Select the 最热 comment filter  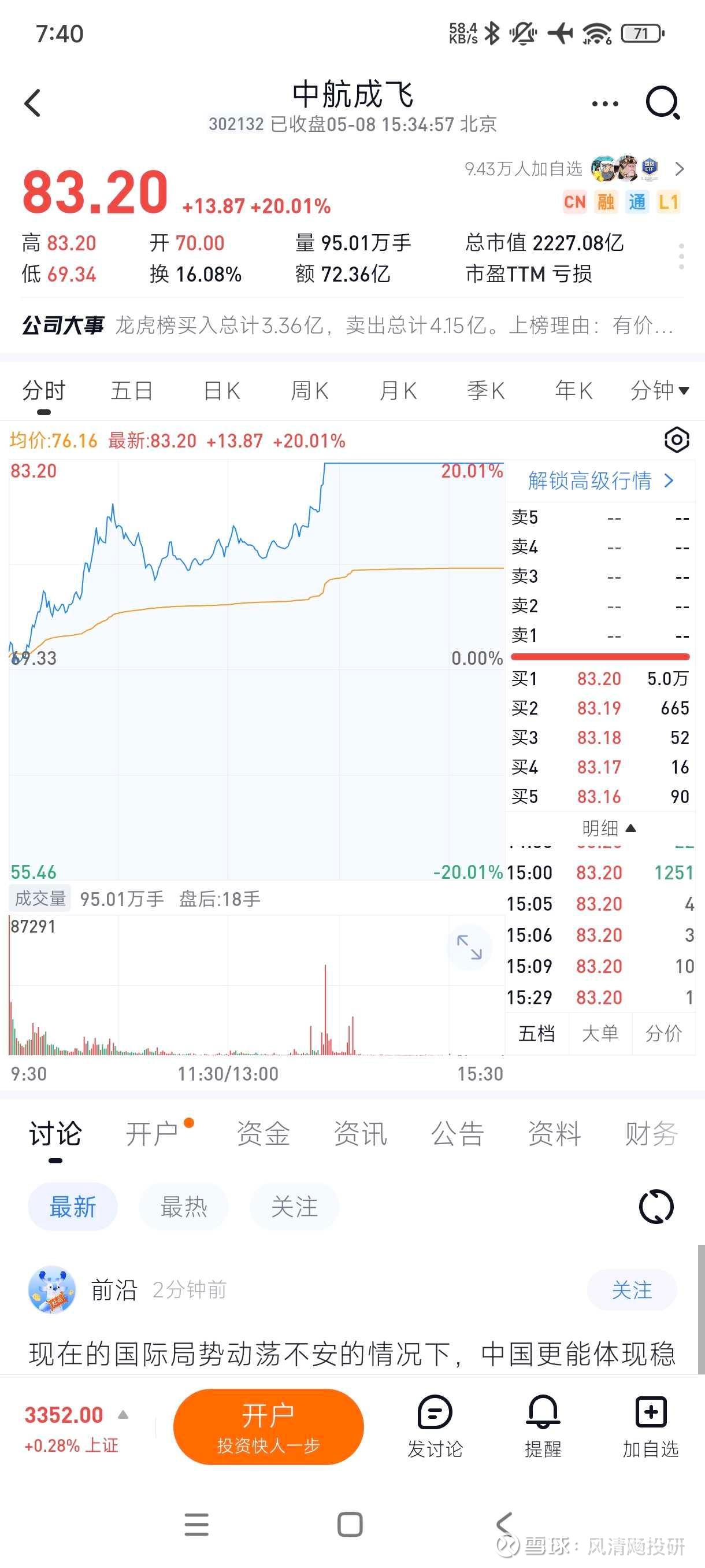[184, 1208]
